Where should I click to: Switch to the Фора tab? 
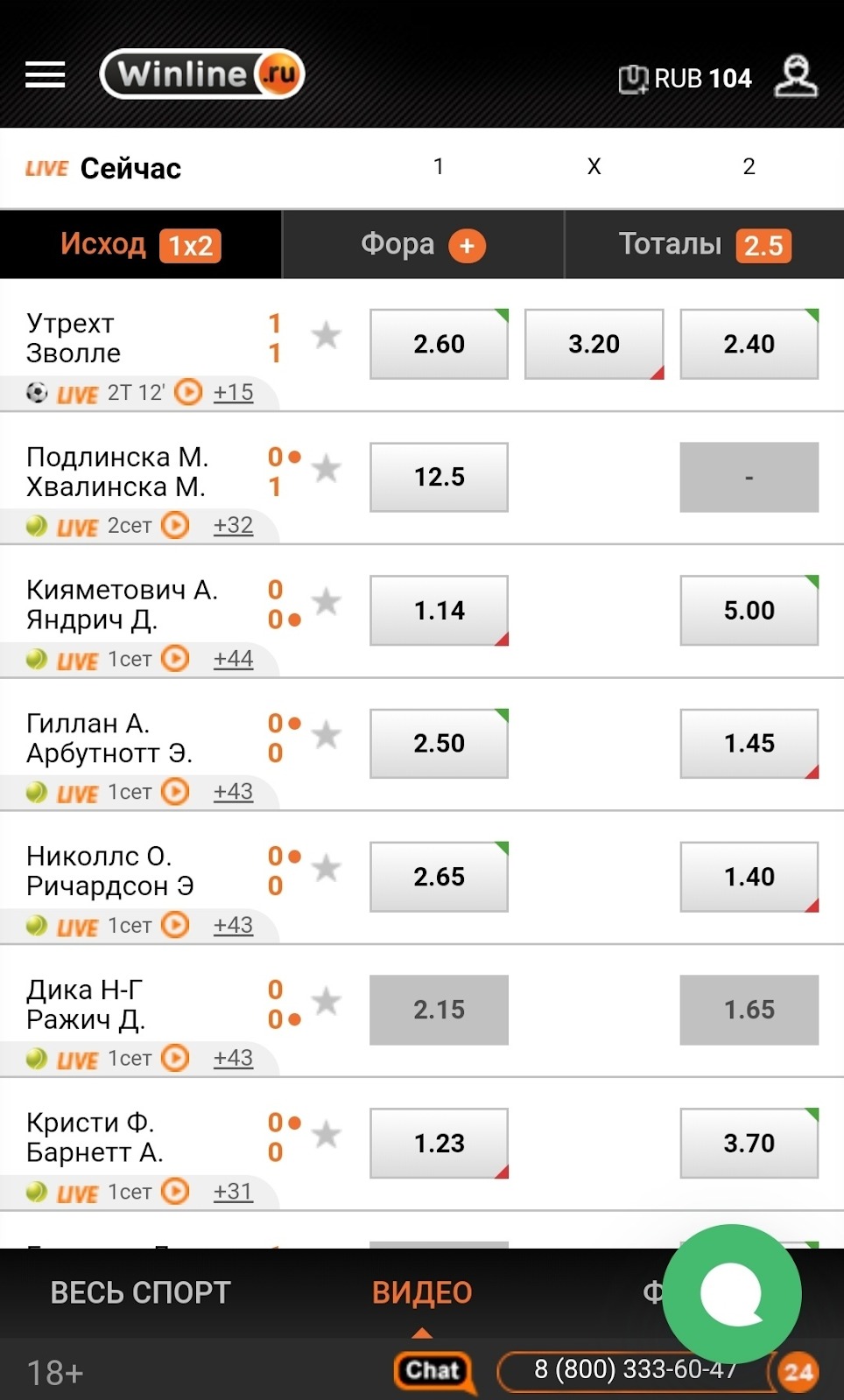tap(423, 245)
